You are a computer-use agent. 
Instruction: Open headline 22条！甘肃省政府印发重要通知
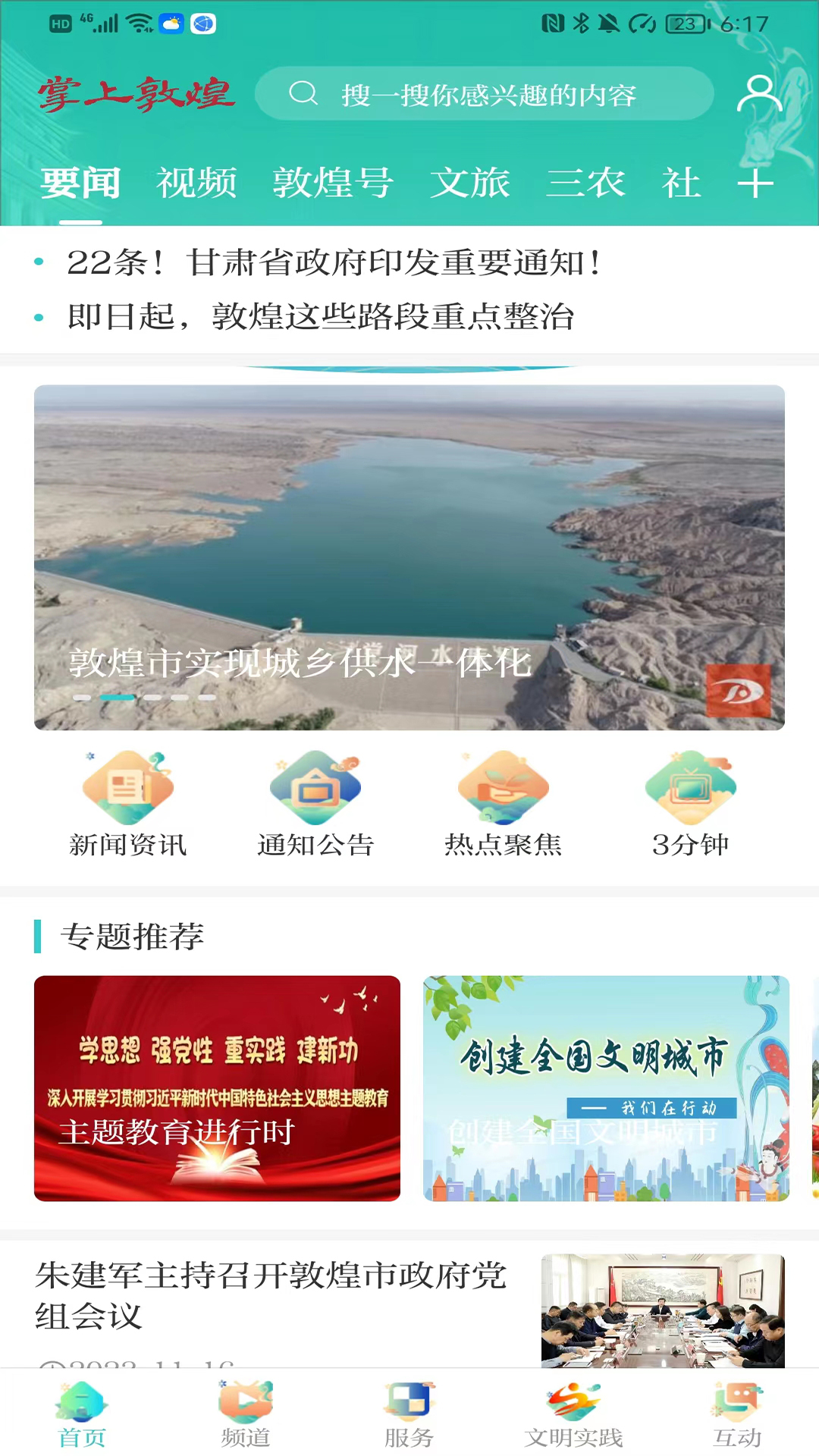pos(334,263)
